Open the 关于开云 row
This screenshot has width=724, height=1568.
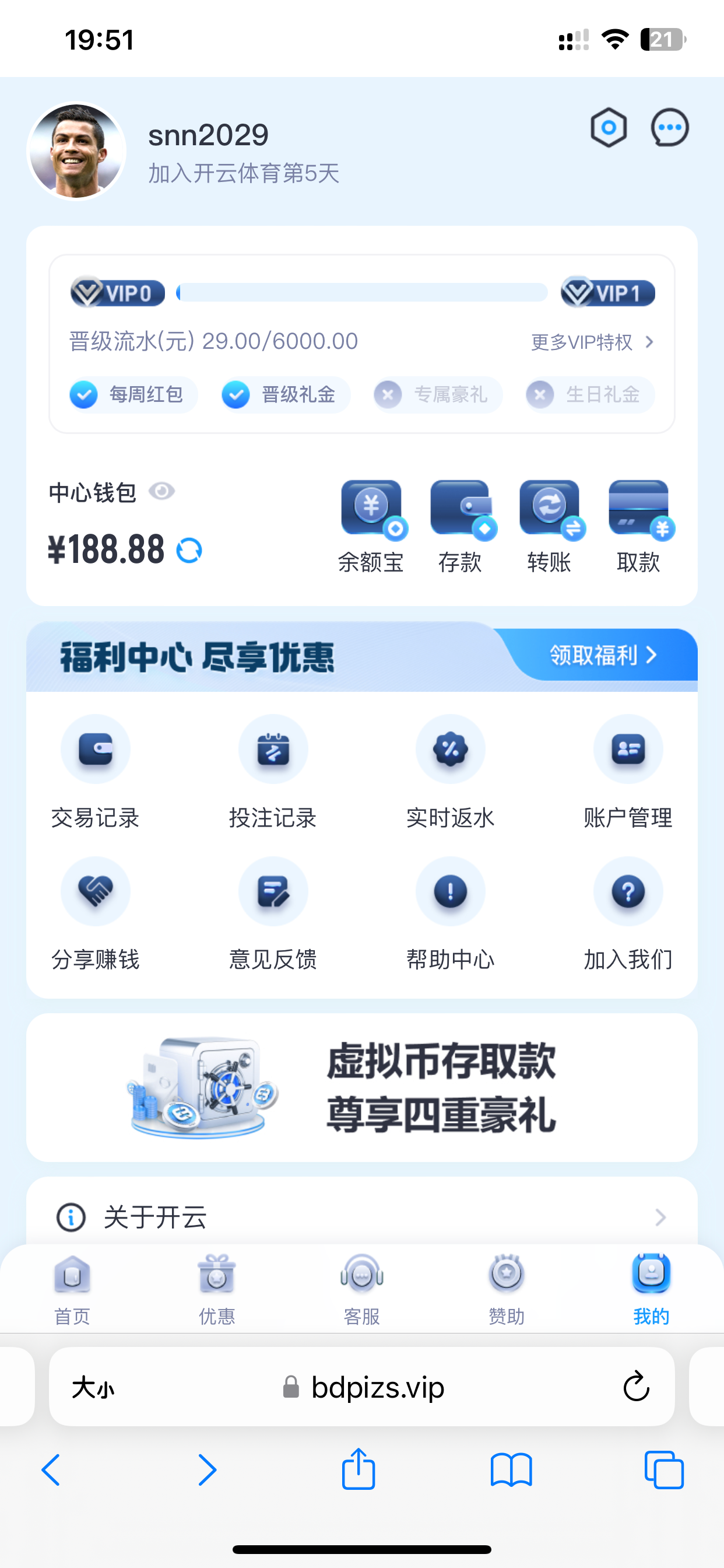point(362,1217)
